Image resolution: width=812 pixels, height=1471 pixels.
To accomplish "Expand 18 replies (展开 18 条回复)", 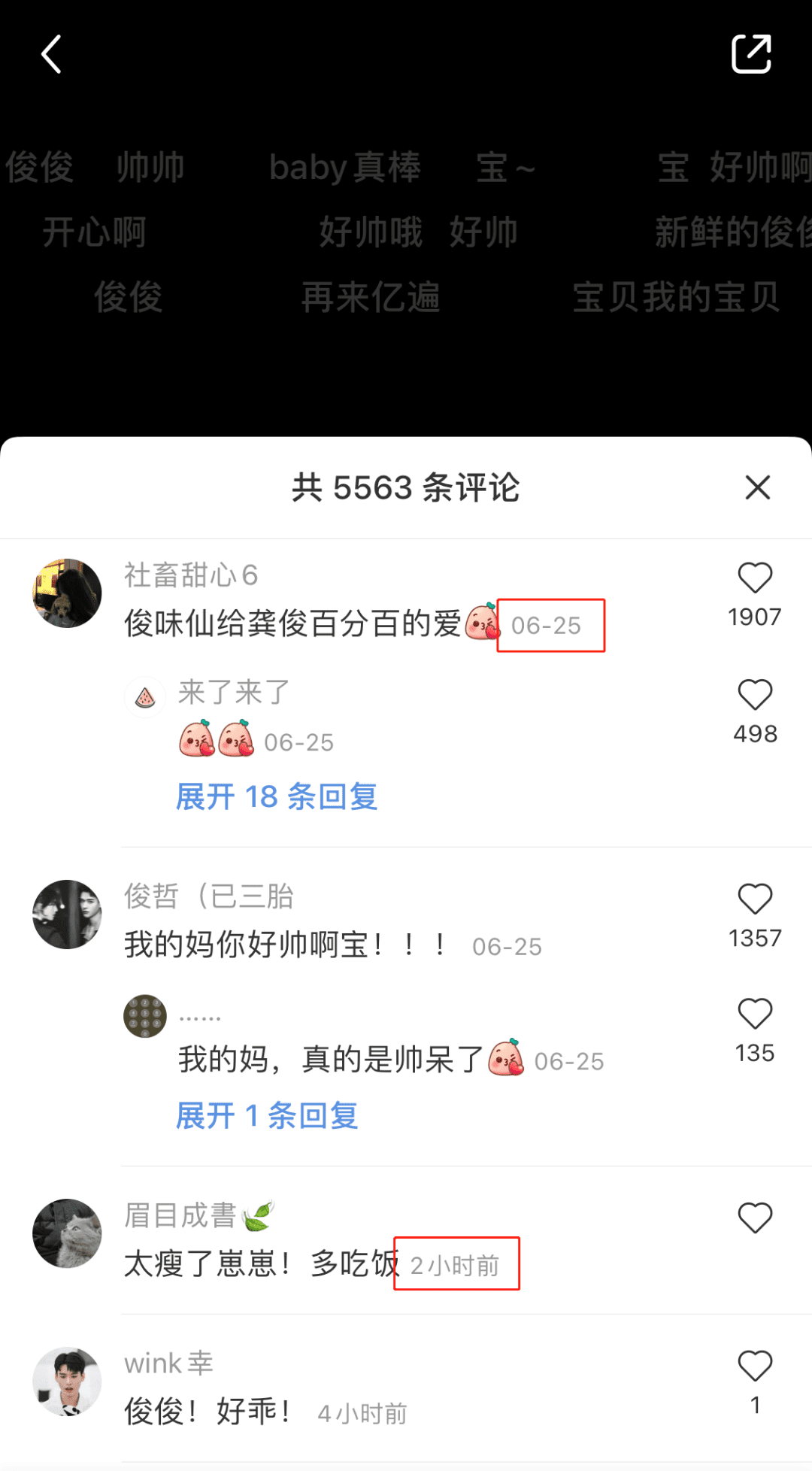I will tap(276, 796).
